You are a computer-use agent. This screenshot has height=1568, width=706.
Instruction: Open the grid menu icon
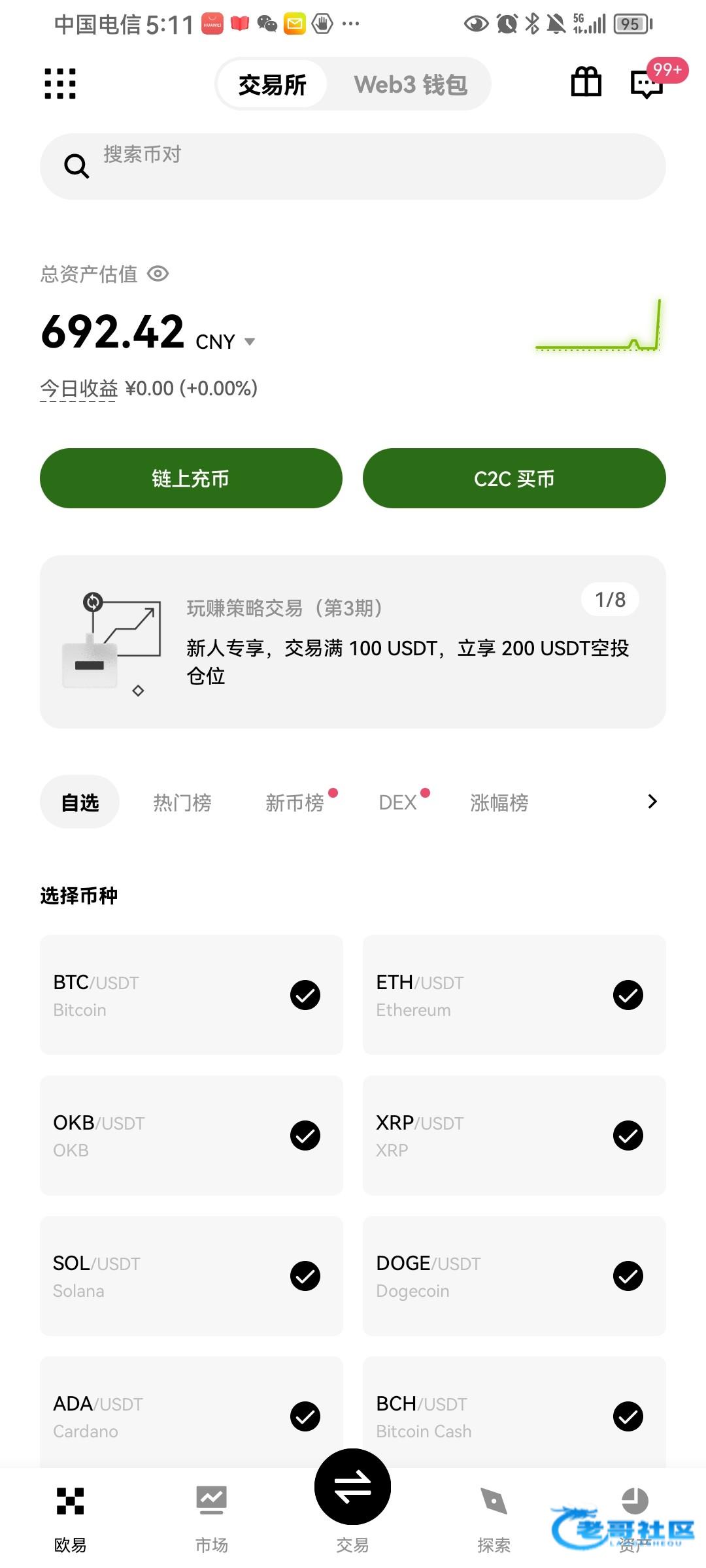[x=60, y=84]
